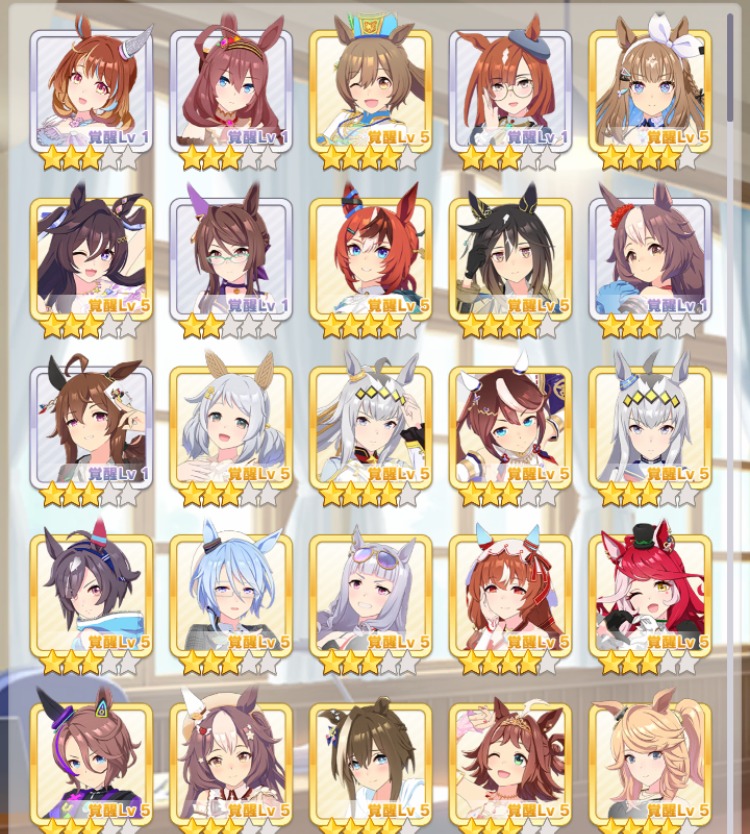Open the orange-haired character with glasses and beret
The image size is (750, 834).
click(x=510, y=92)
